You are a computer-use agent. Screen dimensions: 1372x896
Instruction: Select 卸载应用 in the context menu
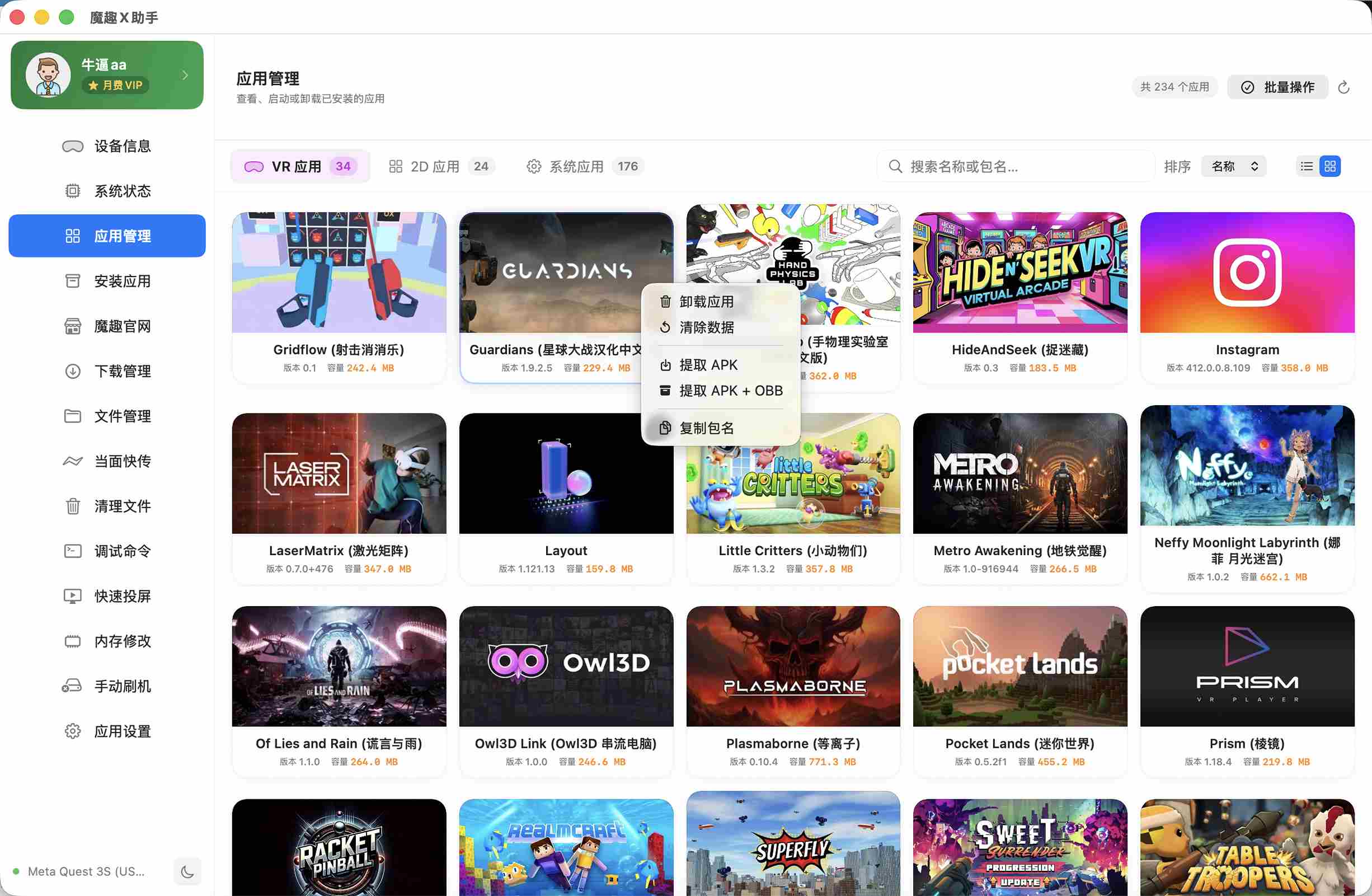[x=706, y=302]
